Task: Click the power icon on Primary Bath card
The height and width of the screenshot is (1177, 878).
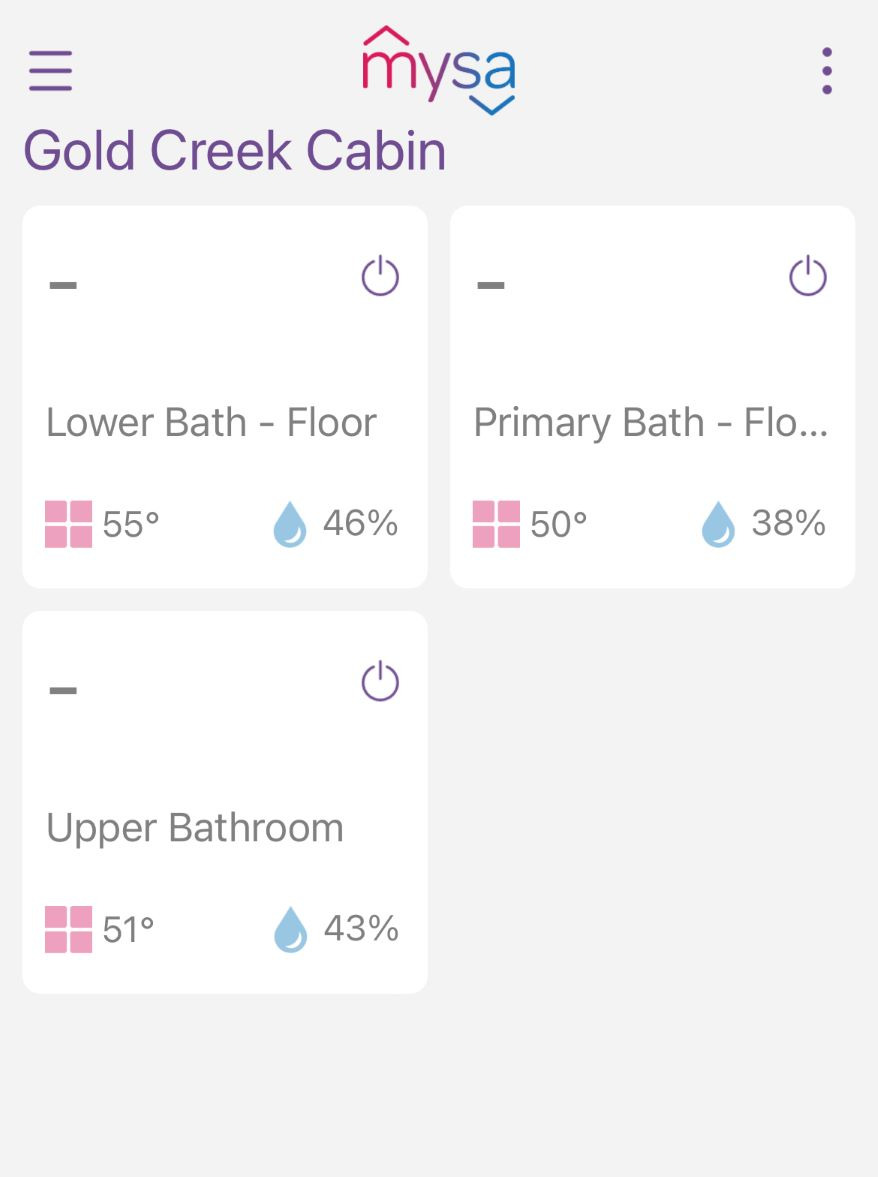Action: [x=807, y=277]
